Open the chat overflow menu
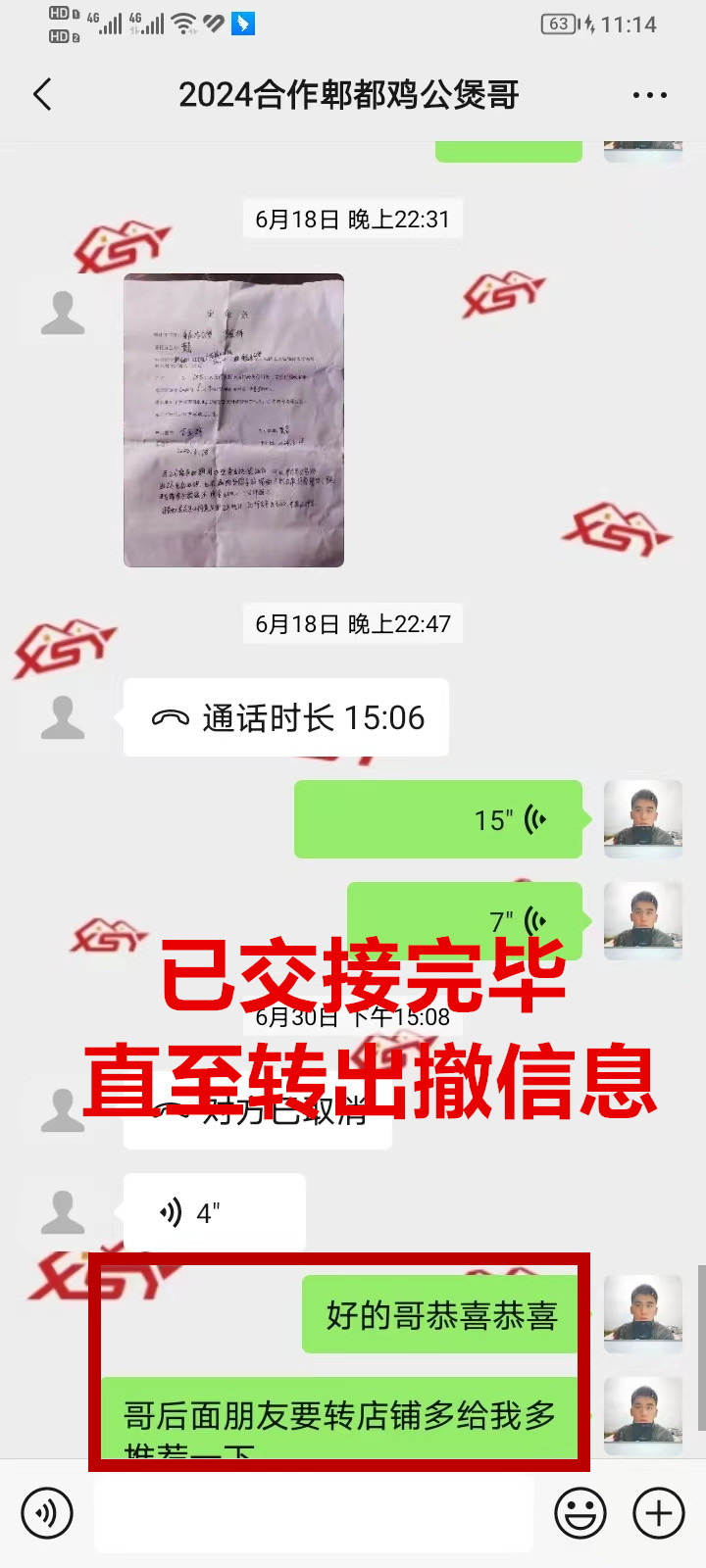Image resolution: width=706 pixels, height=1568 pixels. [x=649, y=95]
